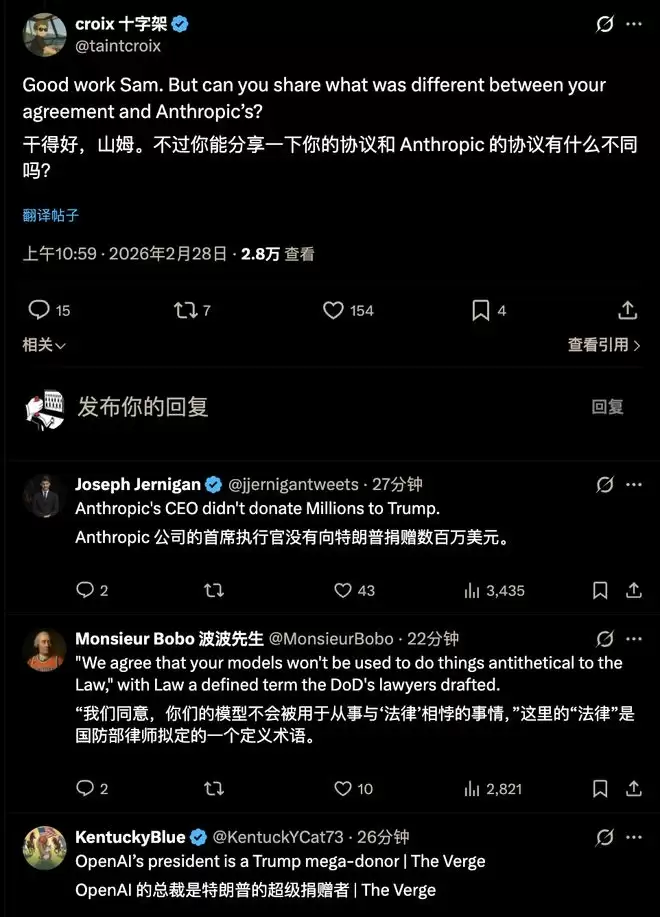Share Monsieur Bobo's reply
660x917 pixels.
coord(633,788)
